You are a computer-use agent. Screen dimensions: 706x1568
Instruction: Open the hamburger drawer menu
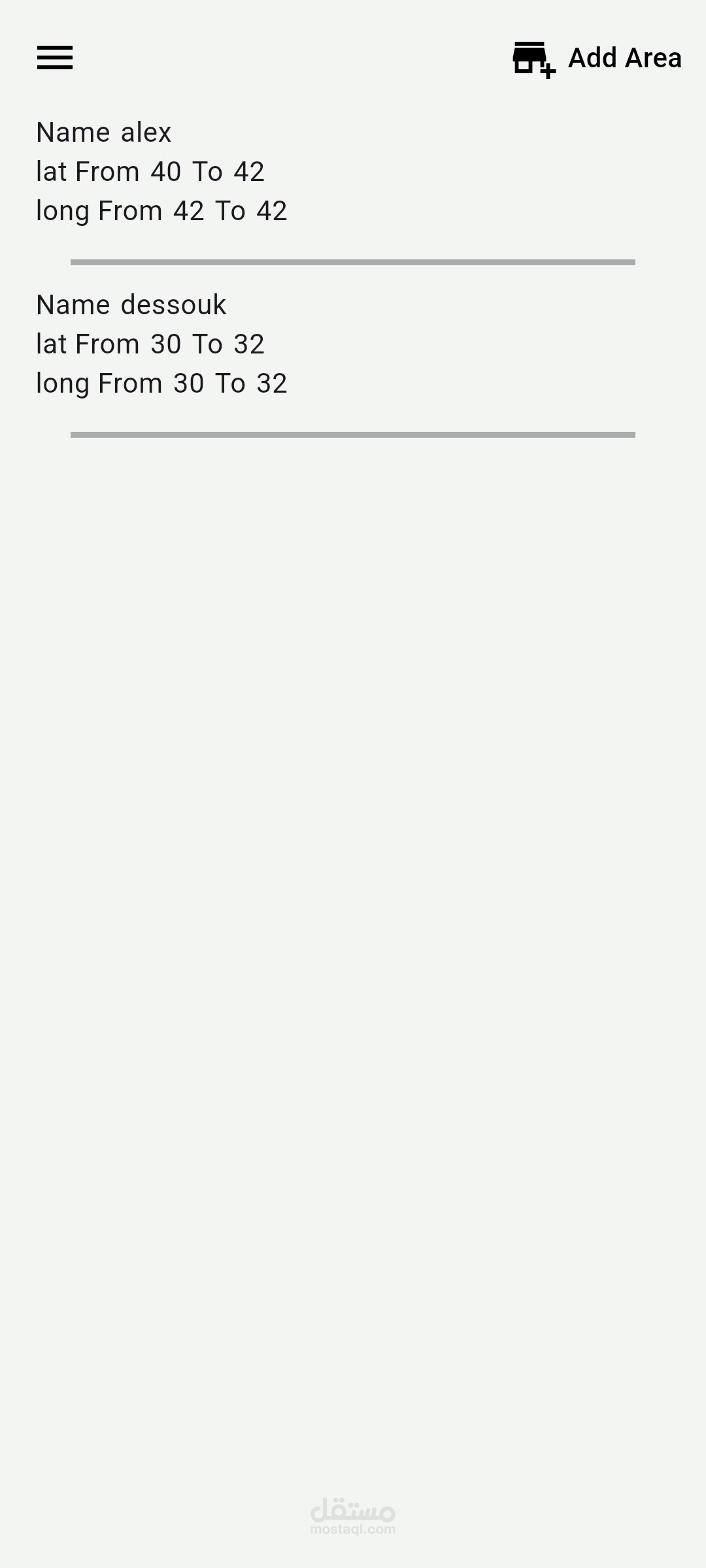pyautogui.click(x=55, y=57)
